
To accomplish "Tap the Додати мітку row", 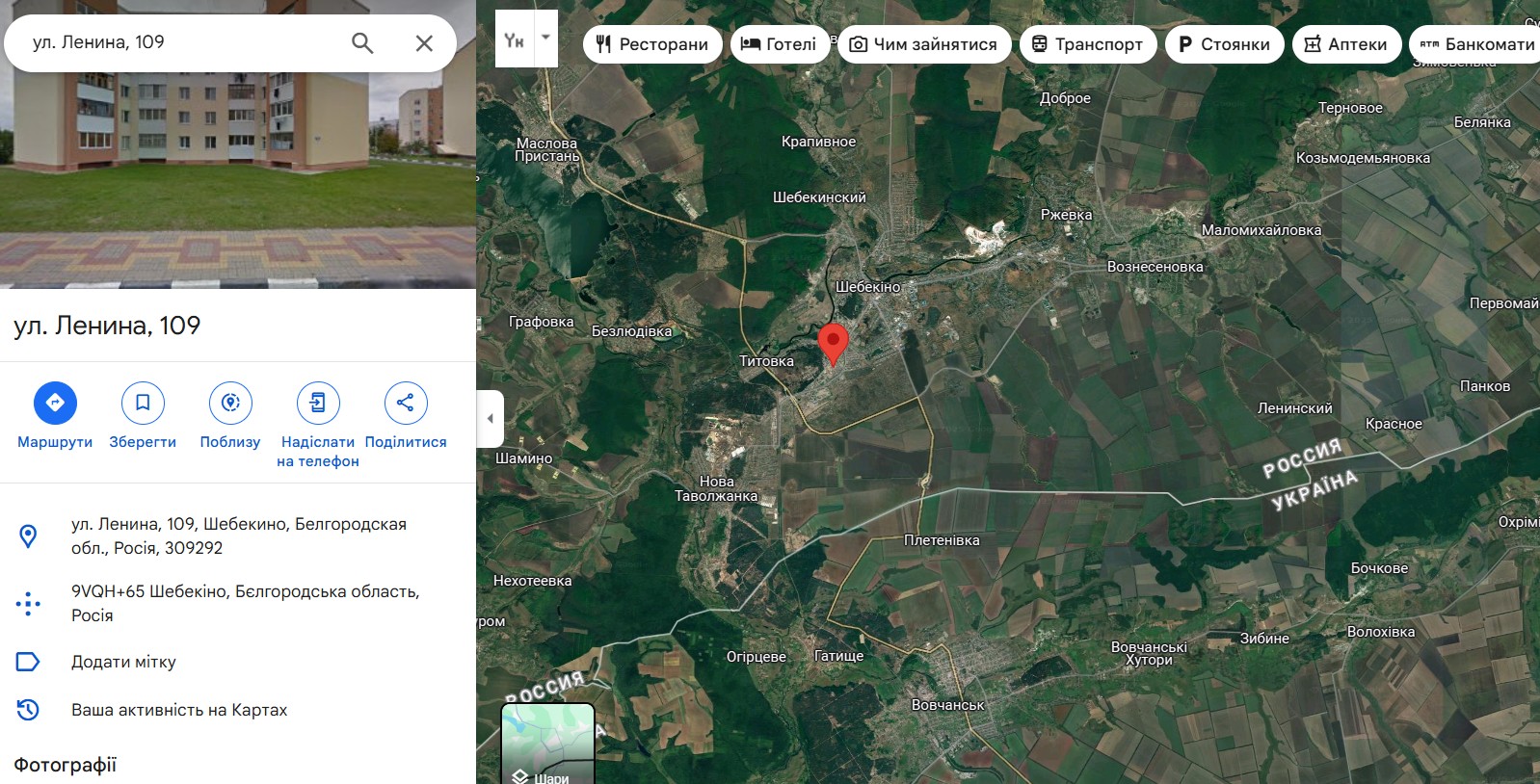I will point(123,662).
